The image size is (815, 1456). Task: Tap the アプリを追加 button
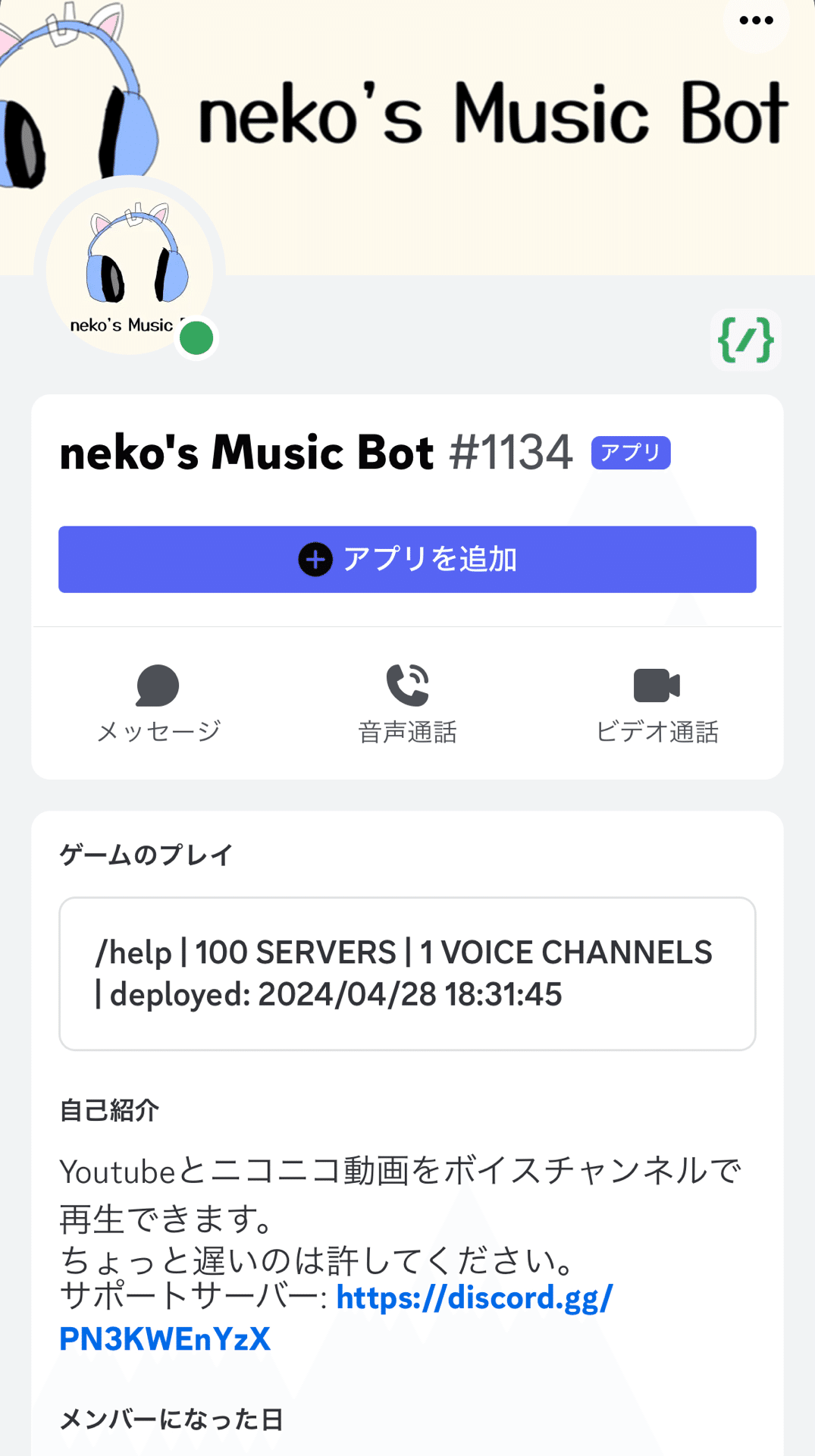407,560
